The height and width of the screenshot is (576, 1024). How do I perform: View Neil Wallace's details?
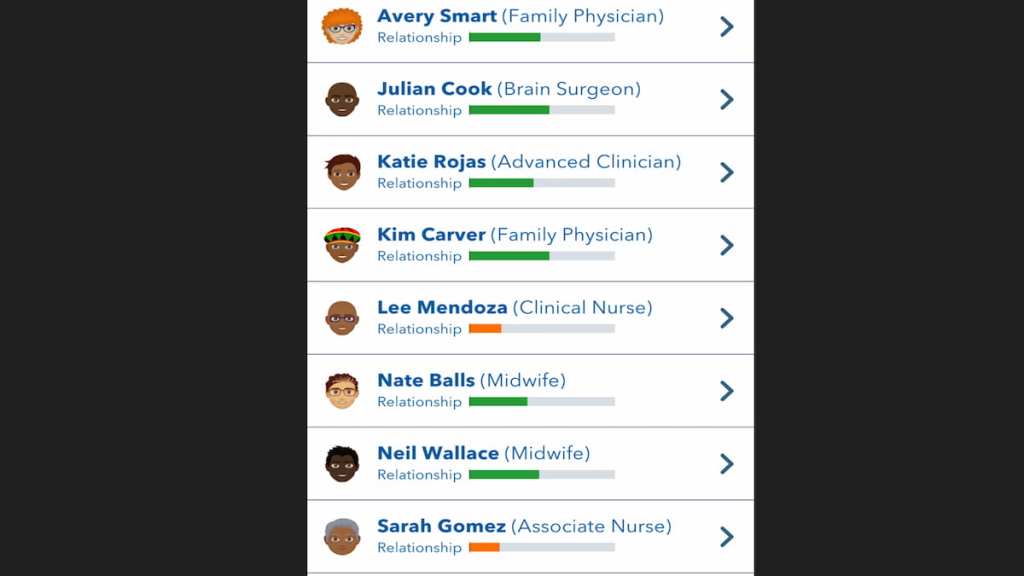(x=530, y=464)
